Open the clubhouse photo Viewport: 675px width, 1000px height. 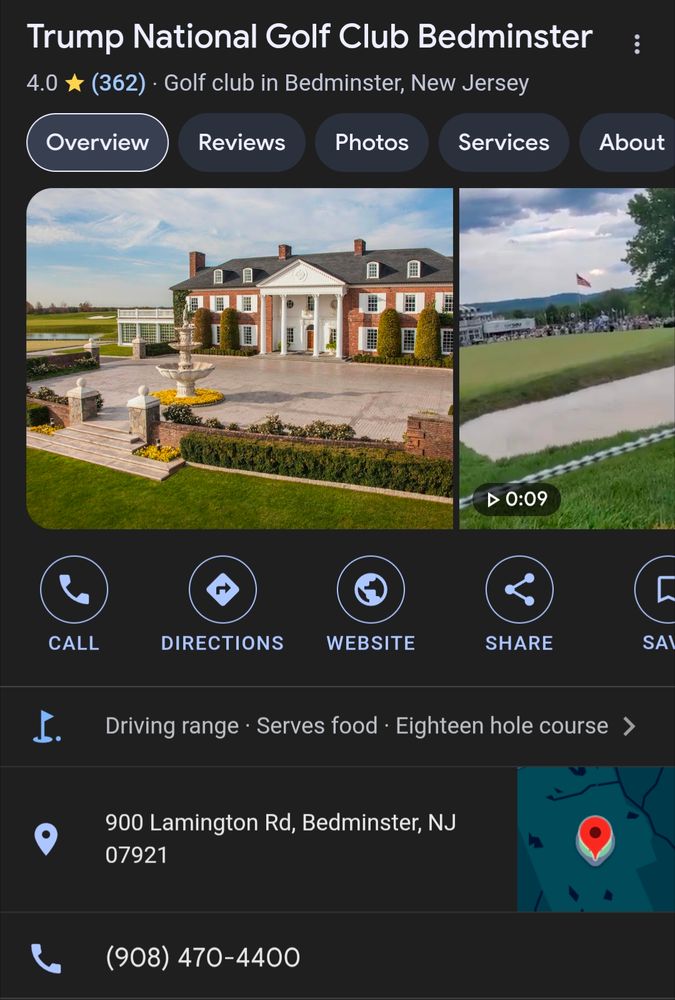point(239,358)
